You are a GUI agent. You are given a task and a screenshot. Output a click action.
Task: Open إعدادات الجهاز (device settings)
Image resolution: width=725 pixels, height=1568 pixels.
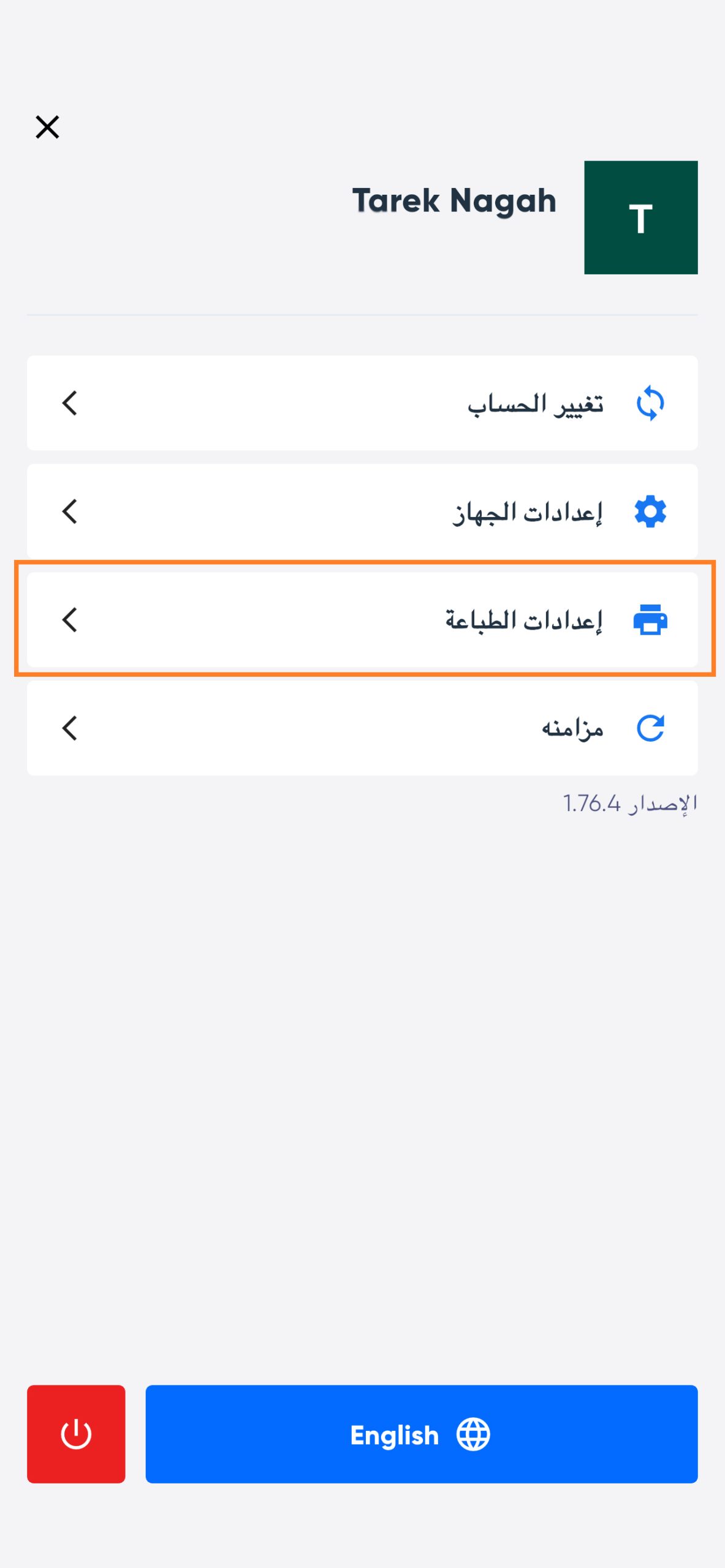362,511
